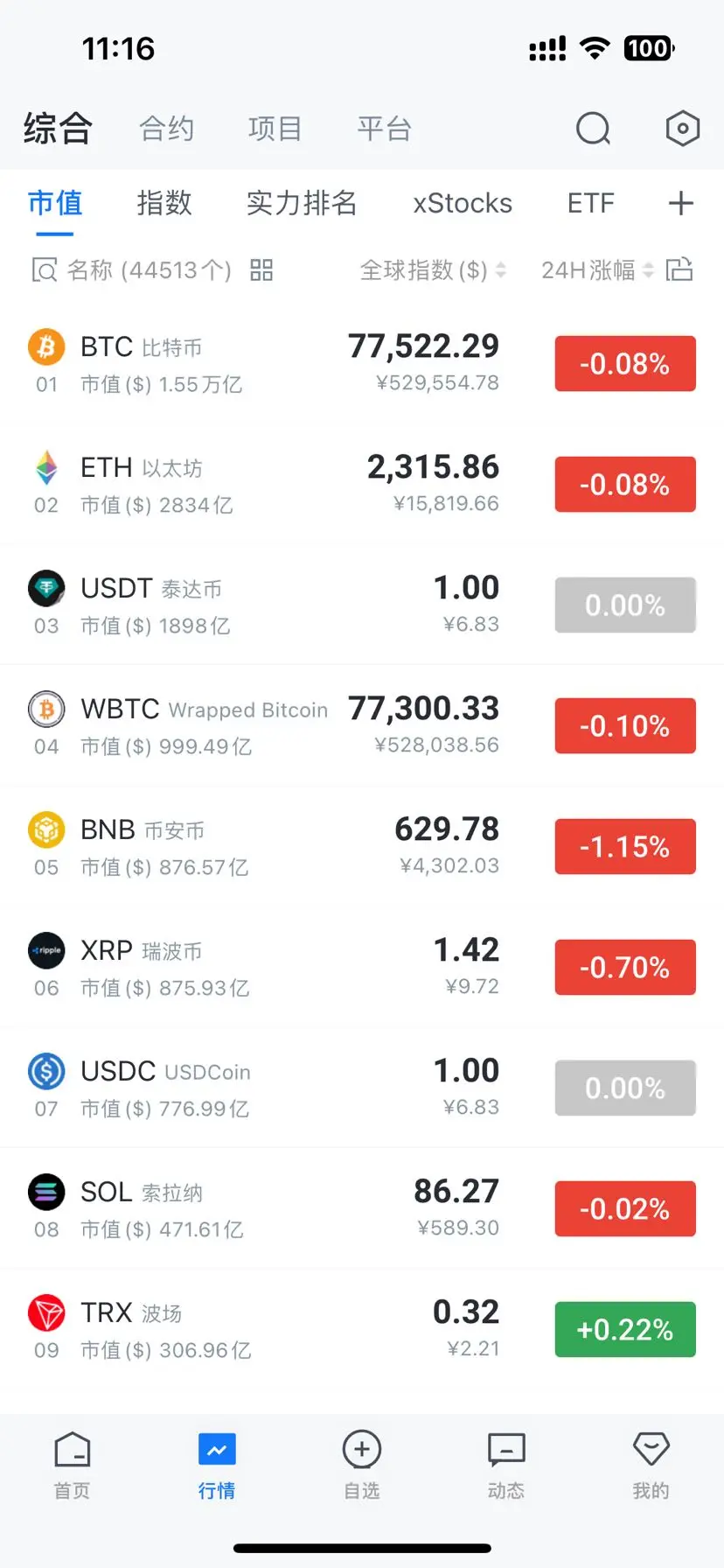Screen dimensions: 724x1568
Task: Open the 我的 profile tab
Action: pos(651,1464)
